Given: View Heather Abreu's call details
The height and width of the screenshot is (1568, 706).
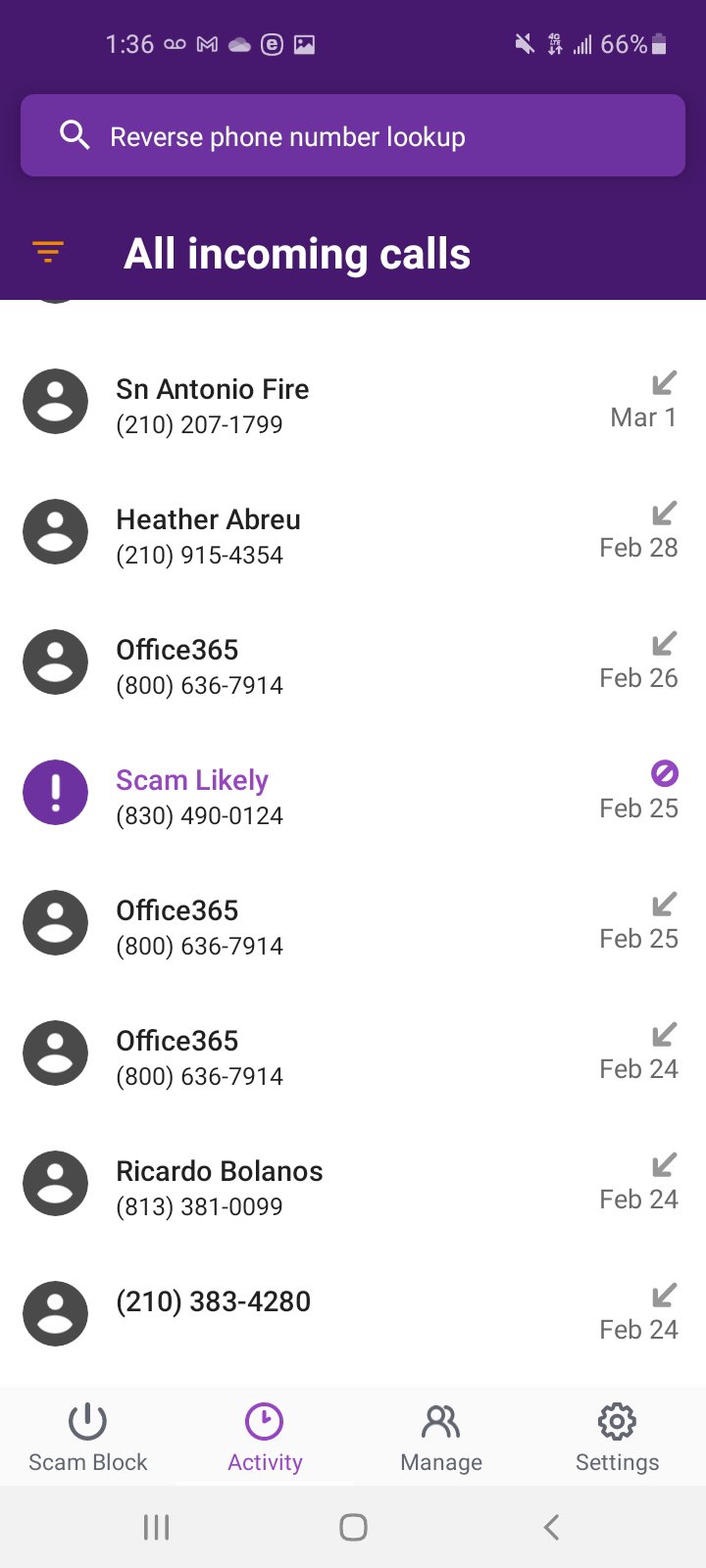Looking at the screenshot, I should tap(353, 534).
